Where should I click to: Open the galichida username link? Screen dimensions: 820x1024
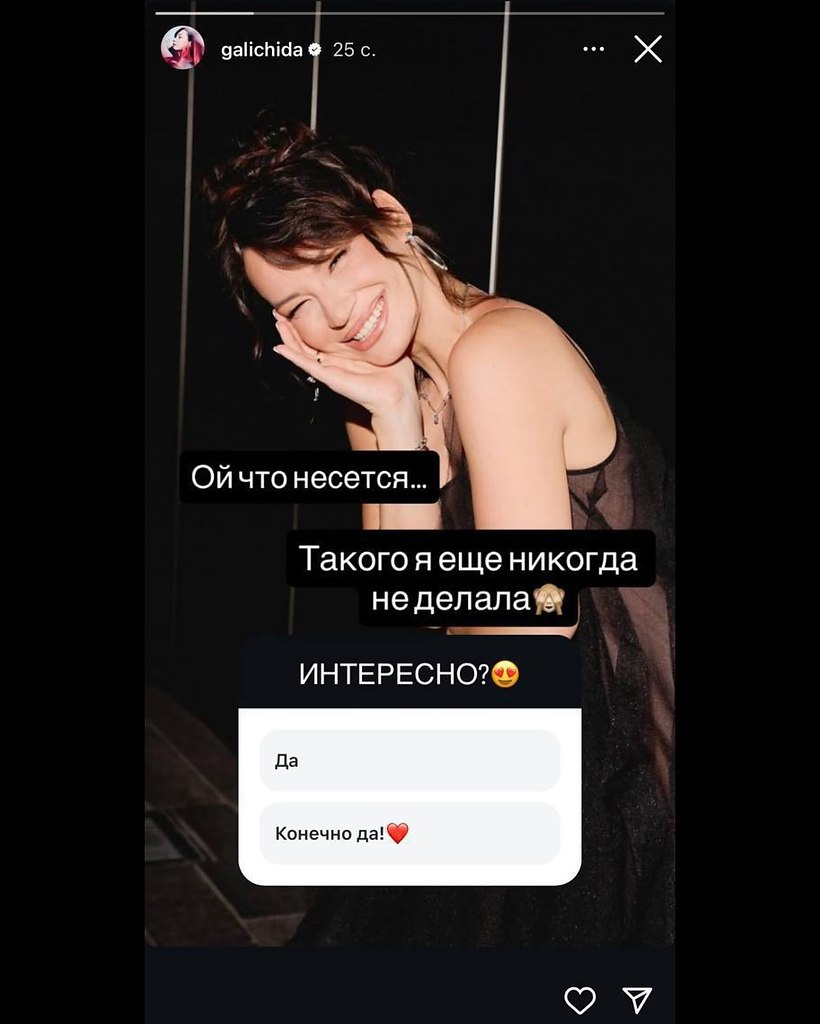click(x=261, y=49)
